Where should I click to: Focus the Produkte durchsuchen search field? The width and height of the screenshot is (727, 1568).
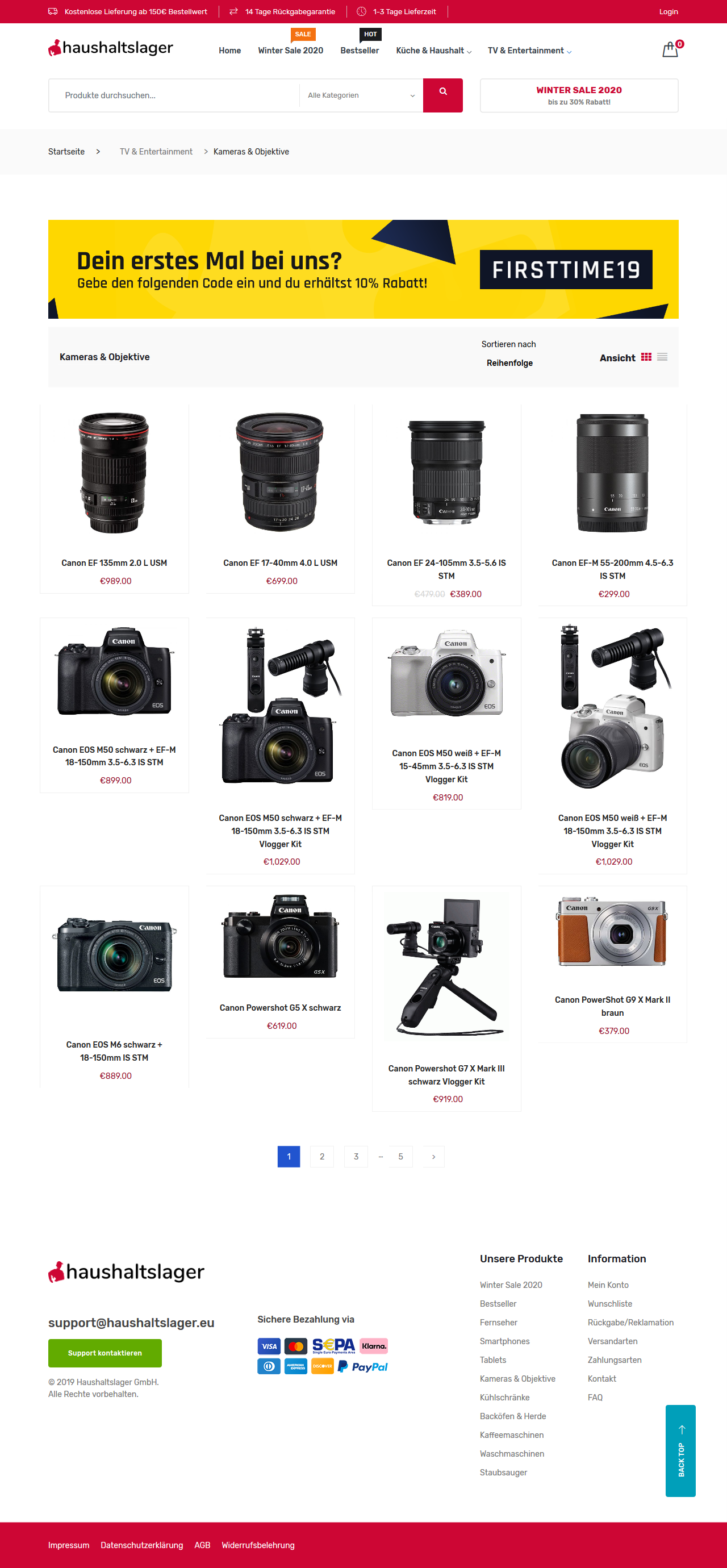click(174, 95)
